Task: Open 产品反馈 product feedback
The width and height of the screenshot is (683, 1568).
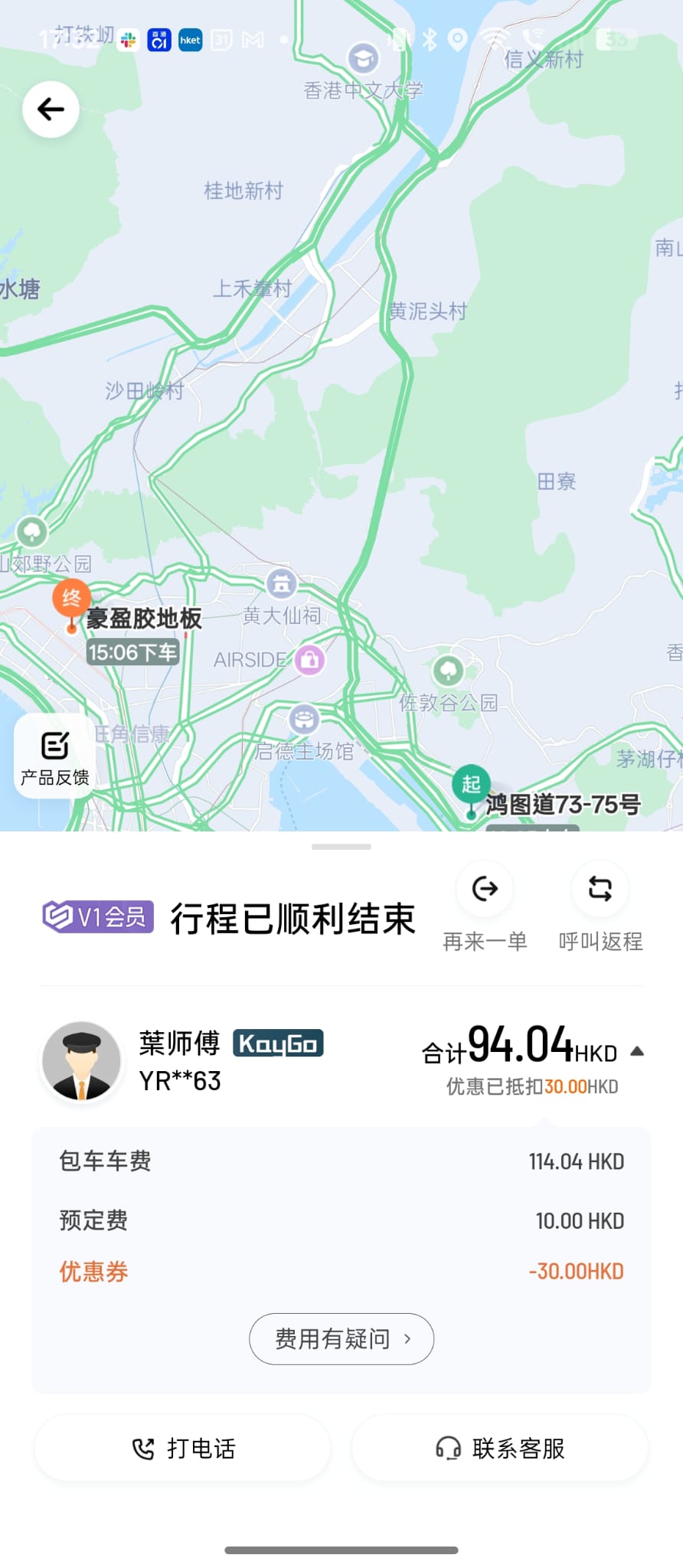Action: (54, 756)
